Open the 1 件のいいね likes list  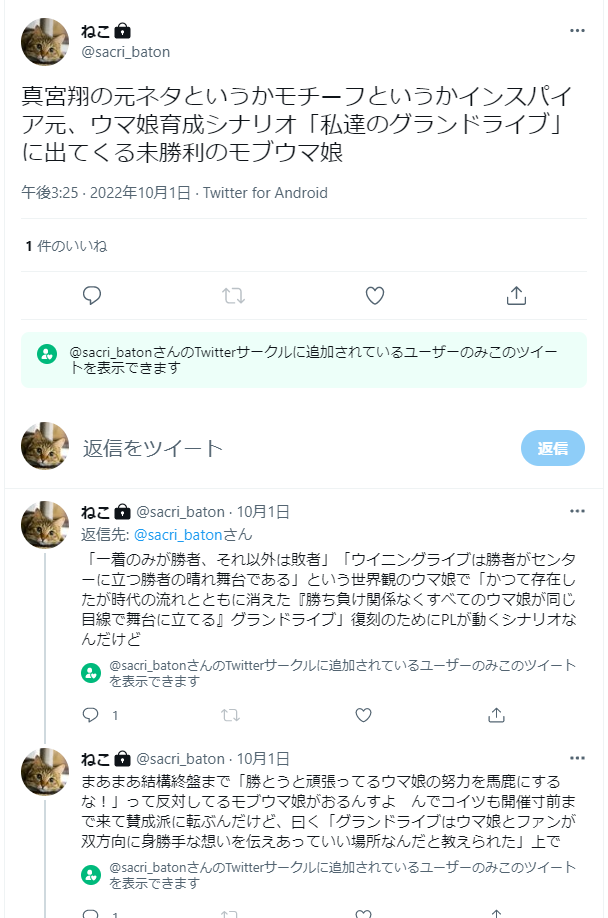pyautogui.click(x=66, y=246)
